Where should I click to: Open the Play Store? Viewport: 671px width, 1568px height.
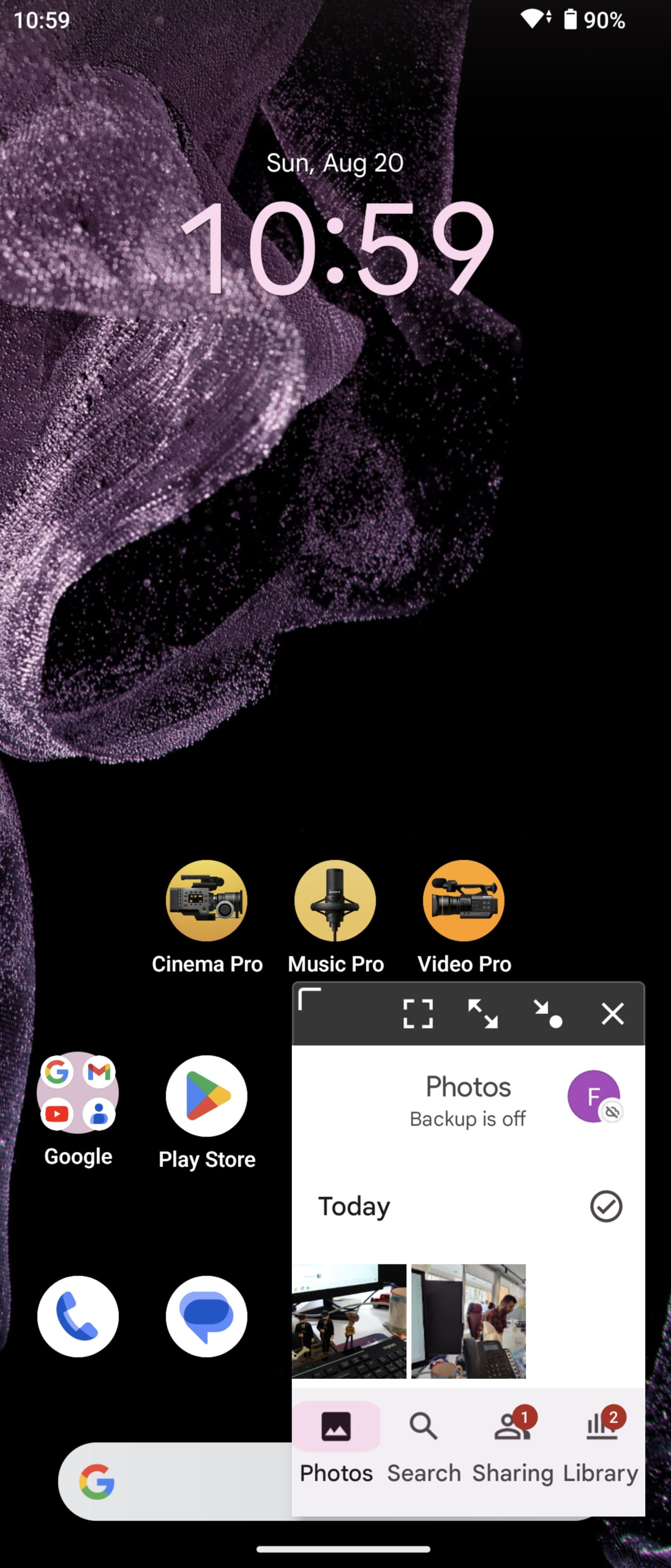(x=207, y=1096)
